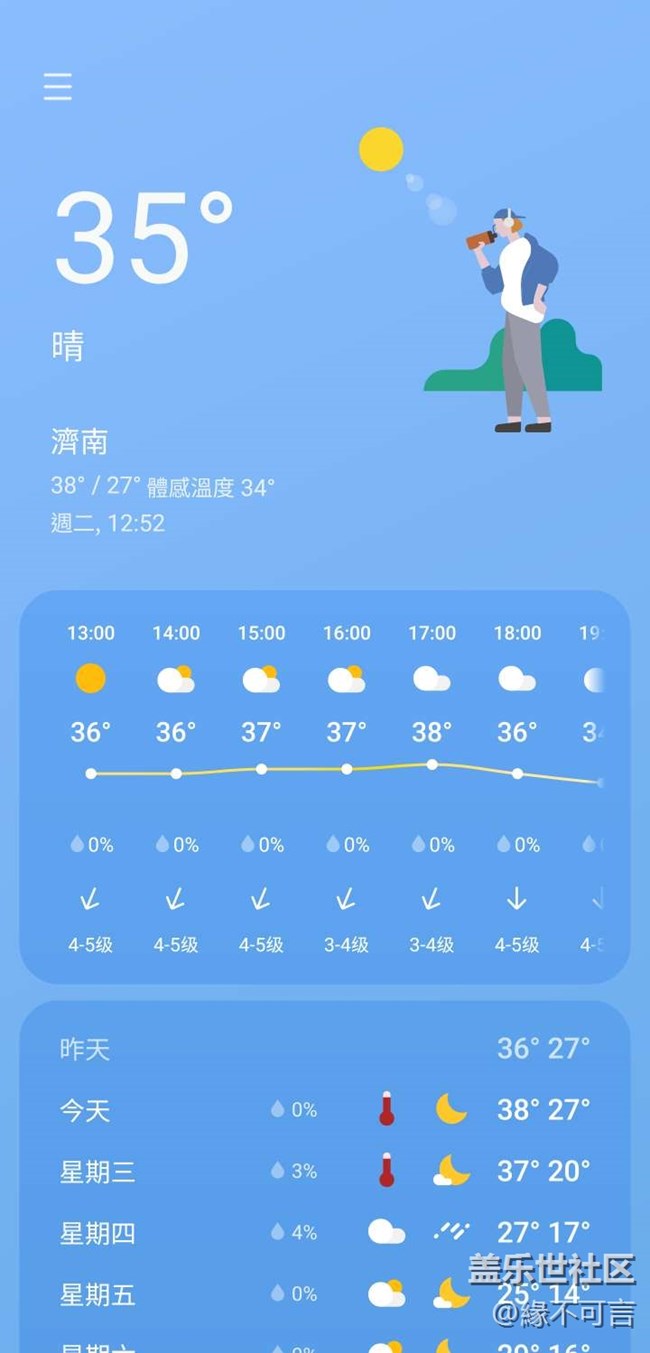Open the 星期五 forecast row
This screenshot has width=650, height=1353.
pos(325,1294)
